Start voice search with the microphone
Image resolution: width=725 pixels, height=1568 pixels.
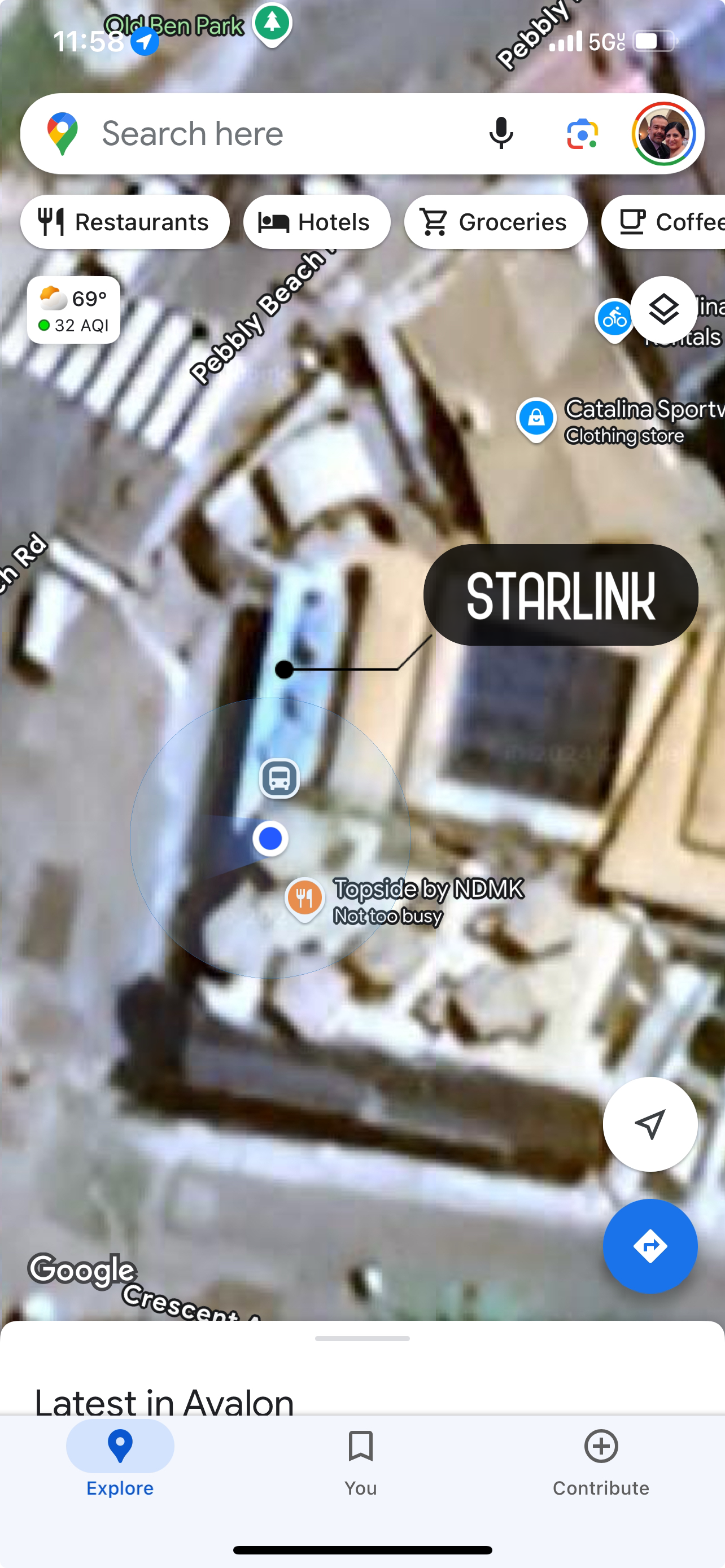coord(501,134)
